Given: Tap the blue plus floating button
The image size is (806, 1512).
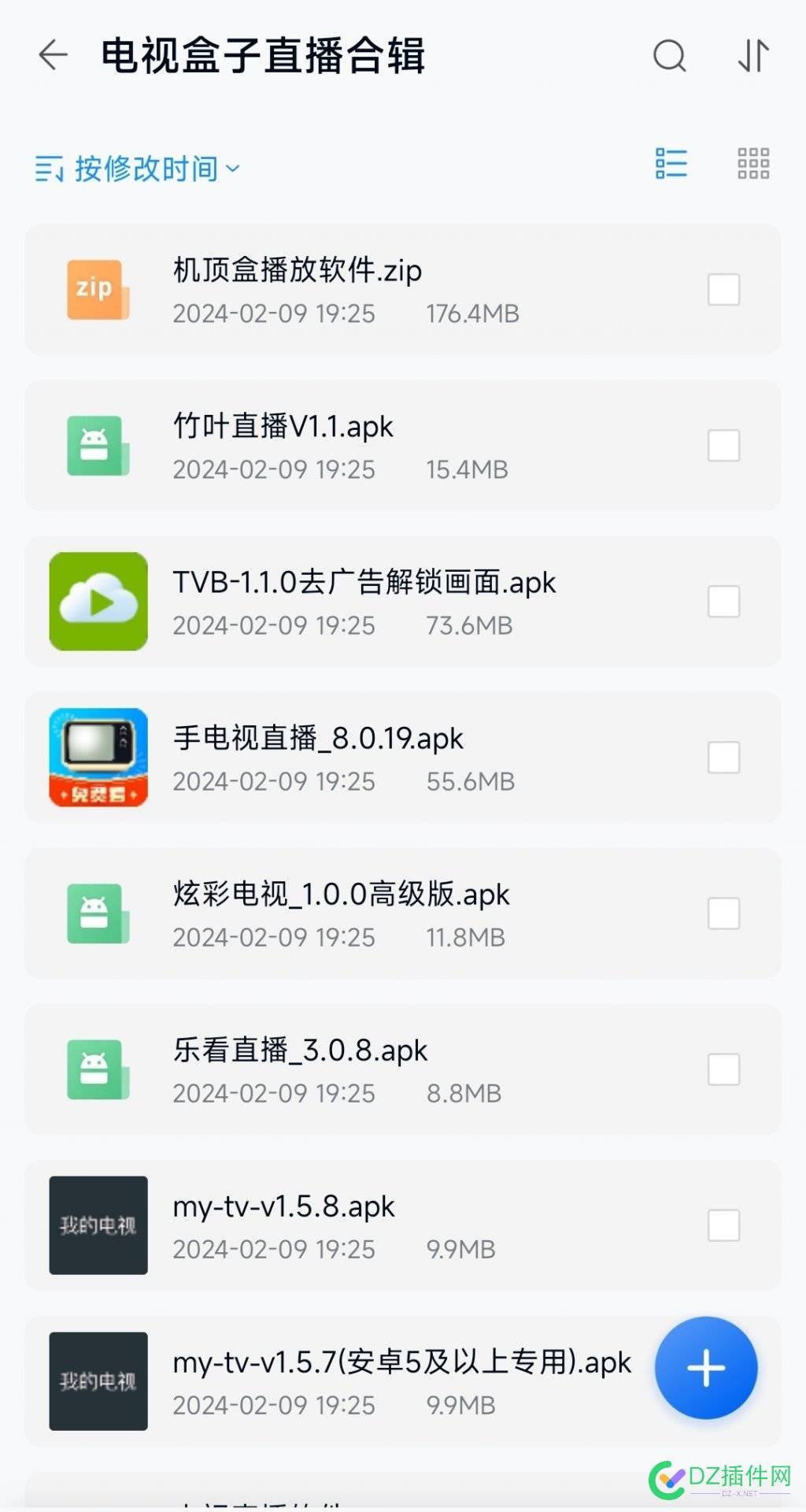Looking at the screenshot, I should (704, 1368).
